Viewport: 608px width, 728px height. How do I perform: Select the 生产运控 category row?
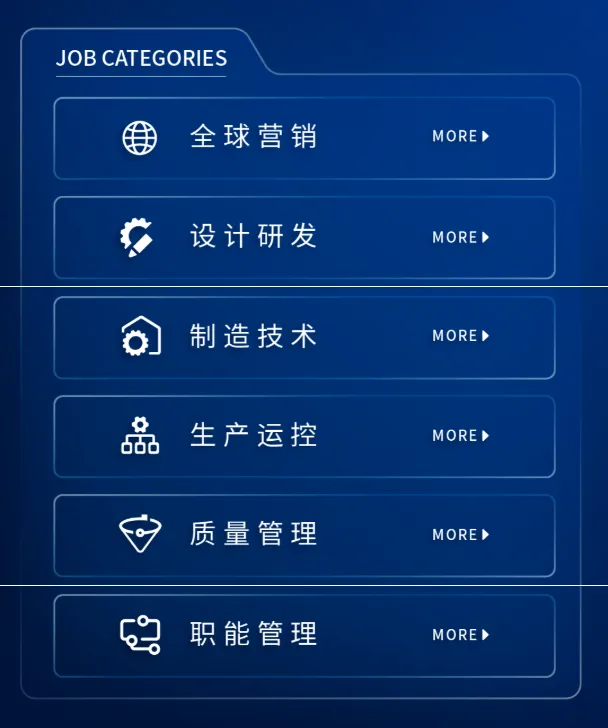point(304,436)
